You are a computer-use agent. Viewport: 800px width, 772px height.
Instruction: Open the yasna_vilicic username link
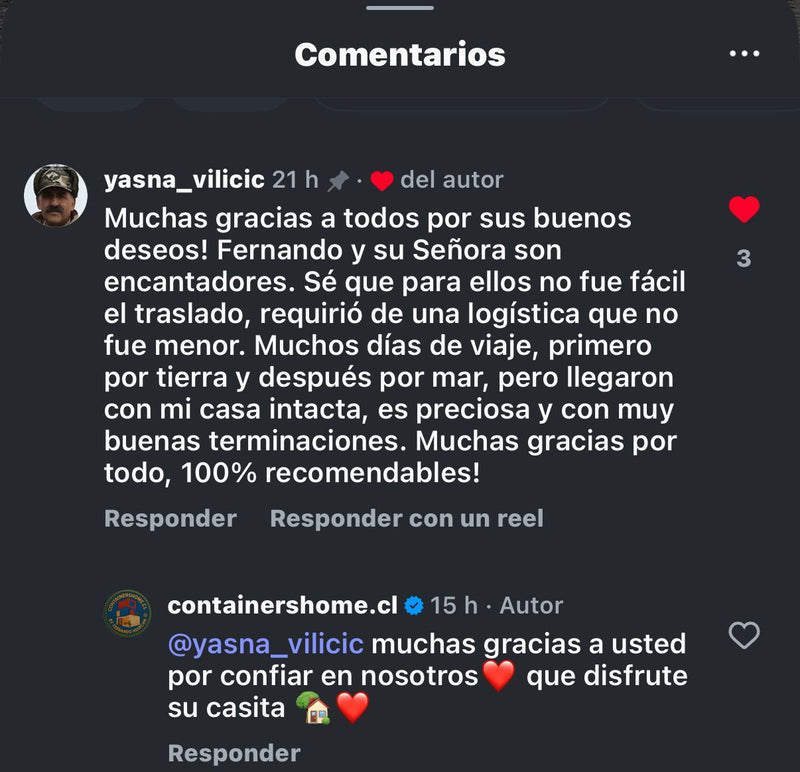pyautogui.click(x=184, y=180)
